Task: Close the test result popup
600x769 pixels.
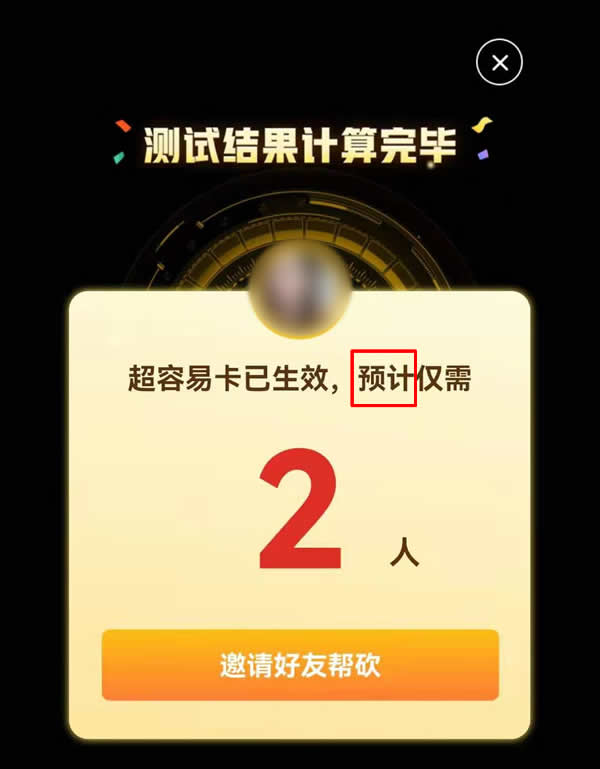Action: [x=499, y=63]
